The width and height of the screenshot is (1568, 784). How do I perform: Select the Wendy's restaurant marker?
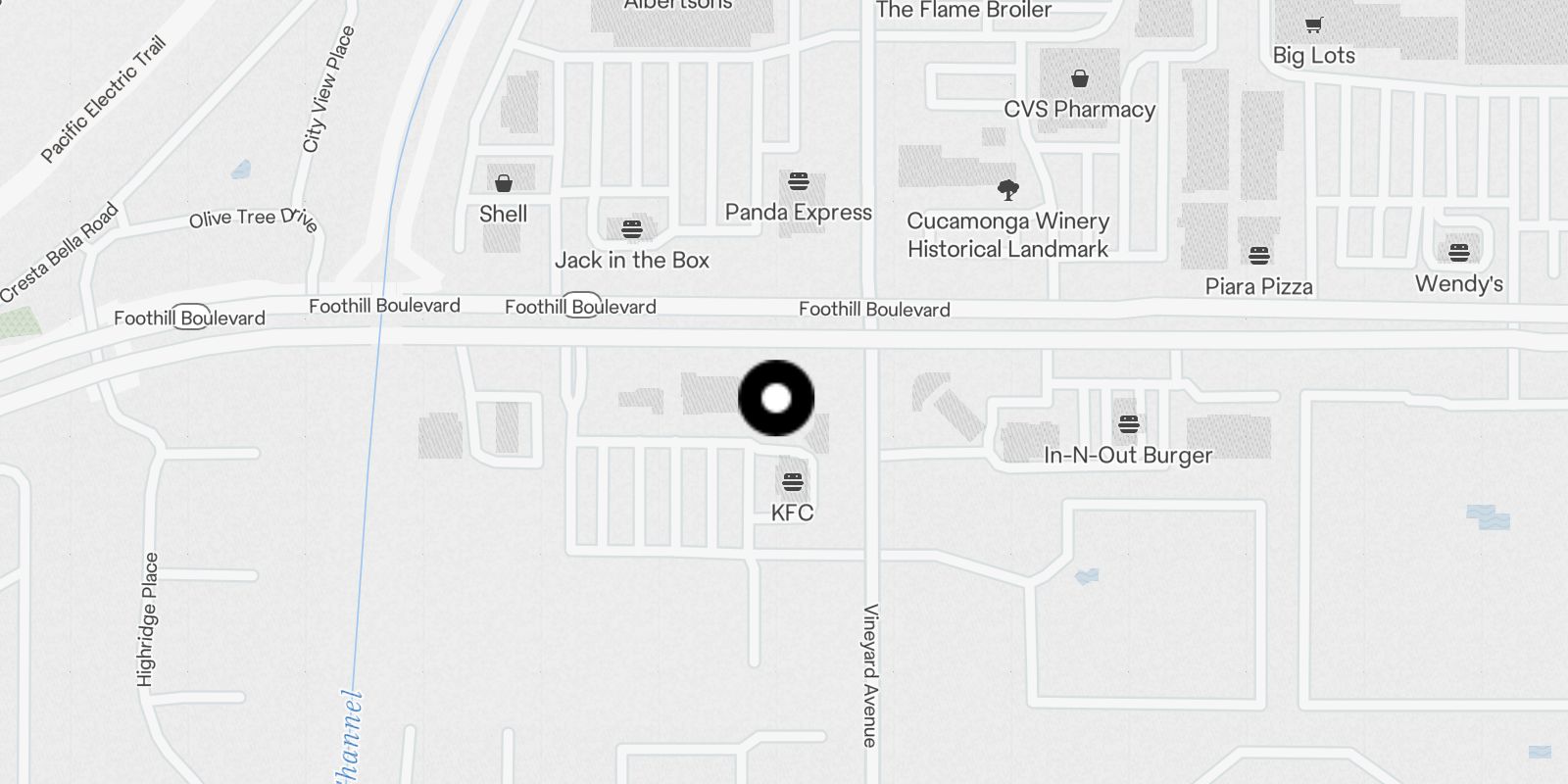click(x=1458, y=254)
